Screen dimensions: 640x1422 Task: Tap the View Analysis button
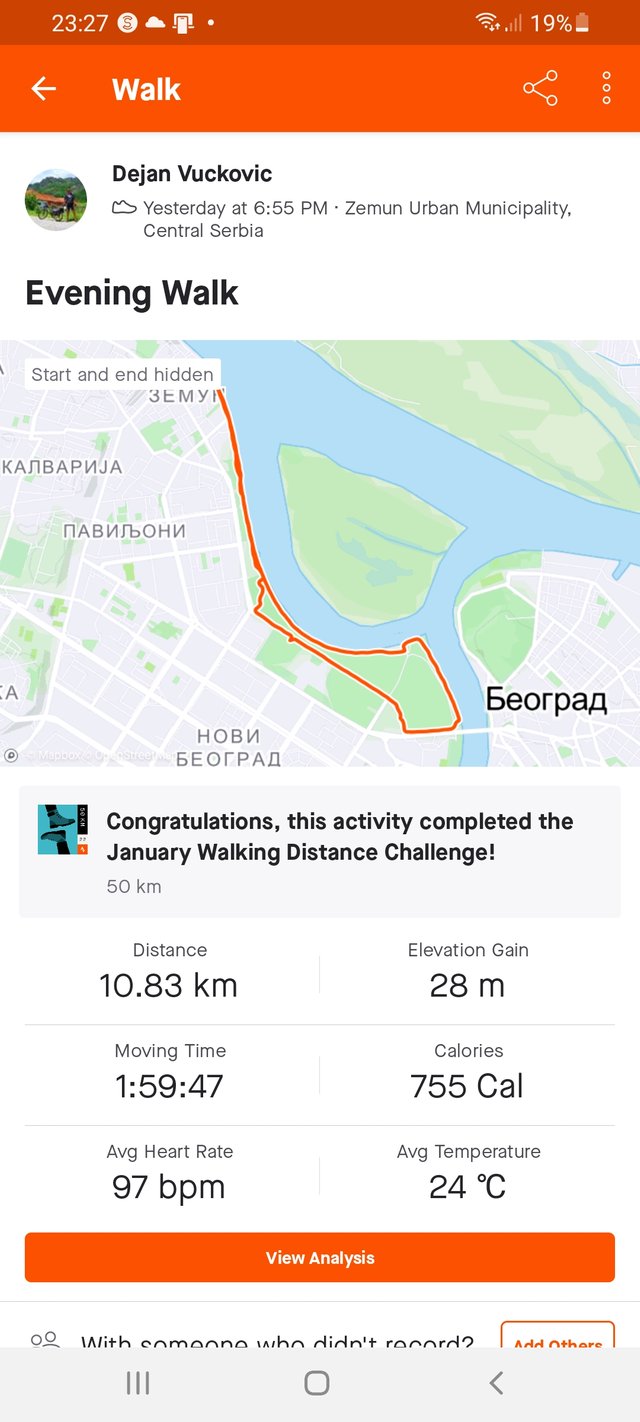click(320, 1257)
